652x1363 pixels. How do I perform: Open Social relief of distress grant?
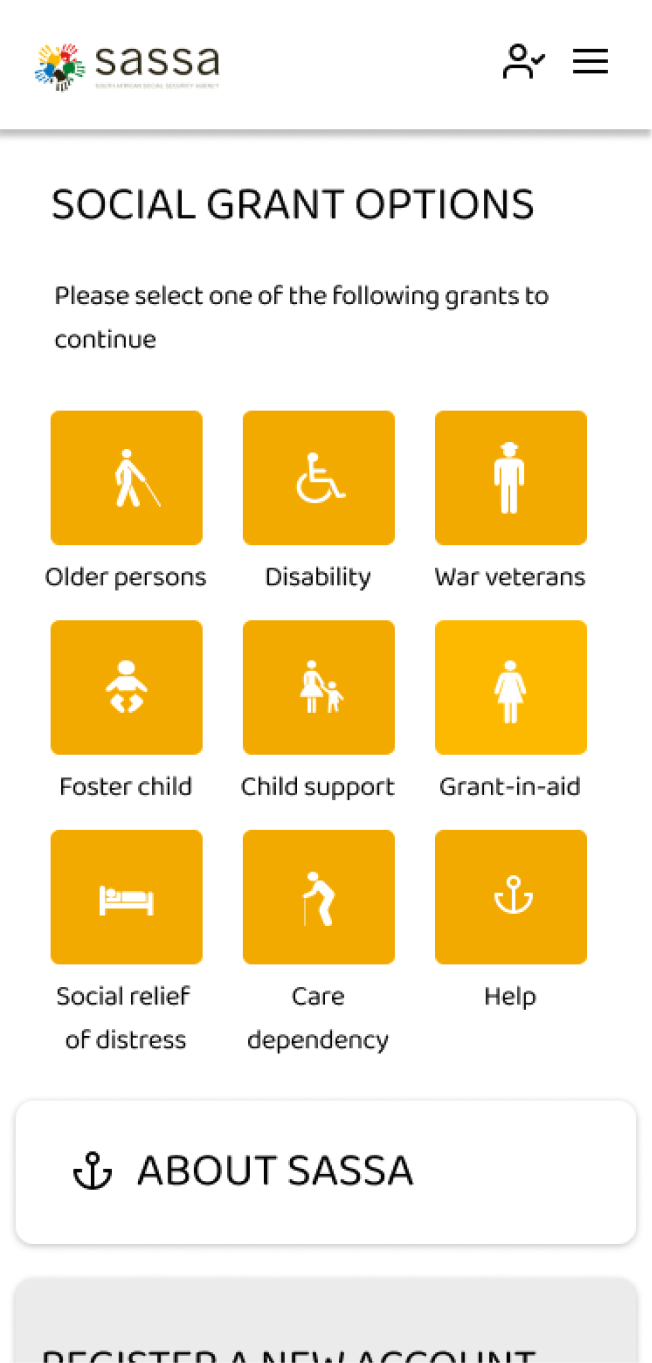(126, 897)
